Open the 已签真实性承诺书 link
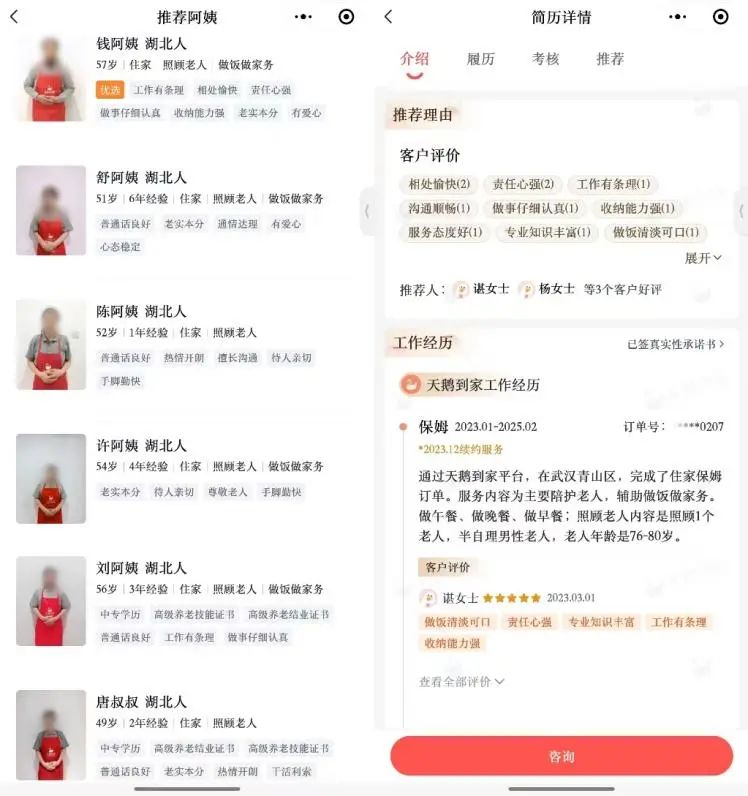The width and height of the screenshot is (748, 796). click(x=675, y=344)
